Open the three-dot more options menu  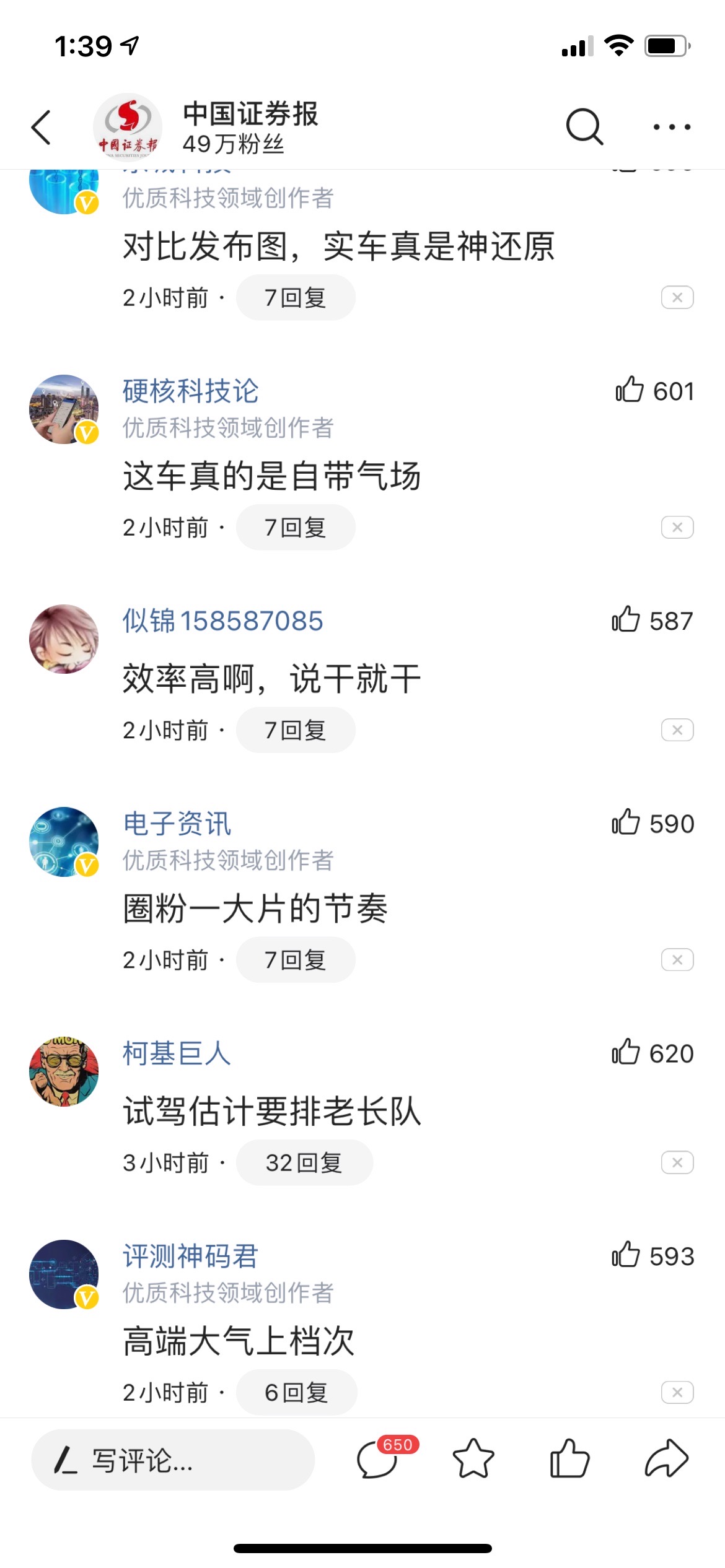[x=671, y=127]
